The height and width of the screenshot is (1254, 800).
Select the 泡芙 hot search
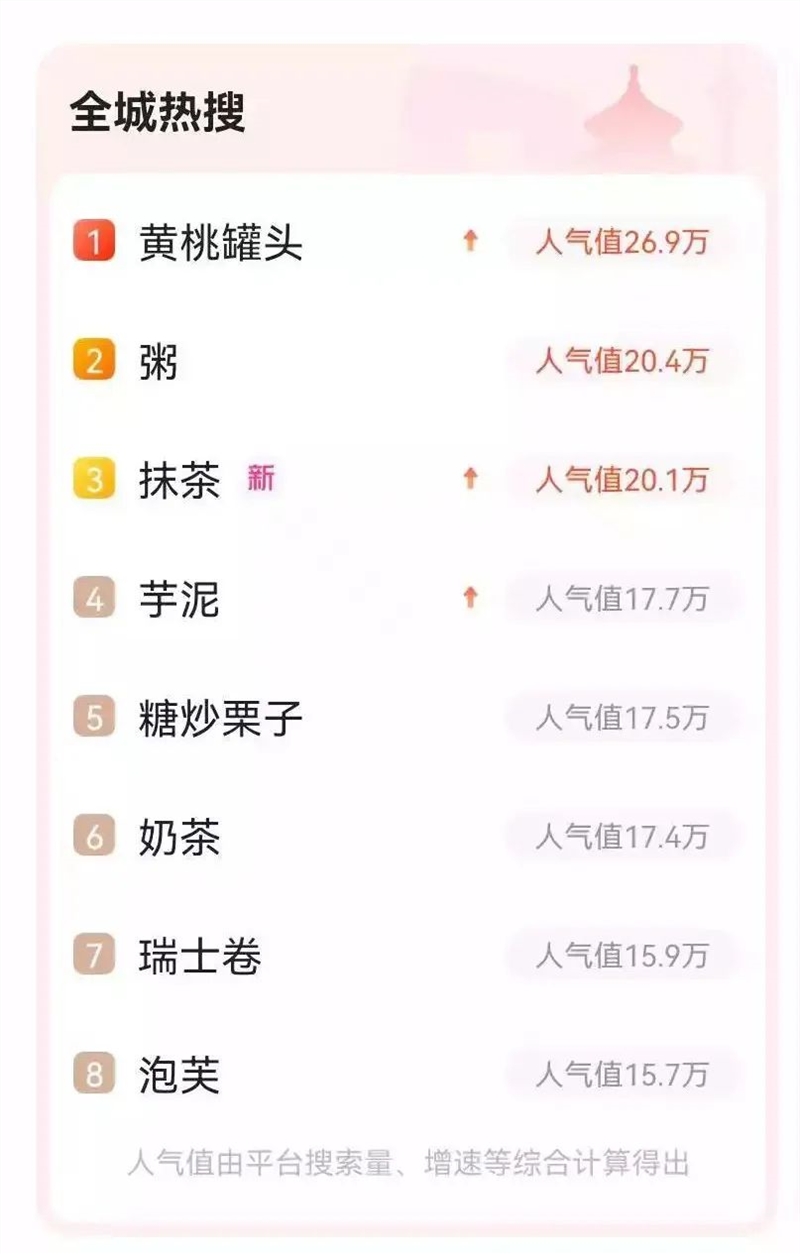coord(180,1076)
